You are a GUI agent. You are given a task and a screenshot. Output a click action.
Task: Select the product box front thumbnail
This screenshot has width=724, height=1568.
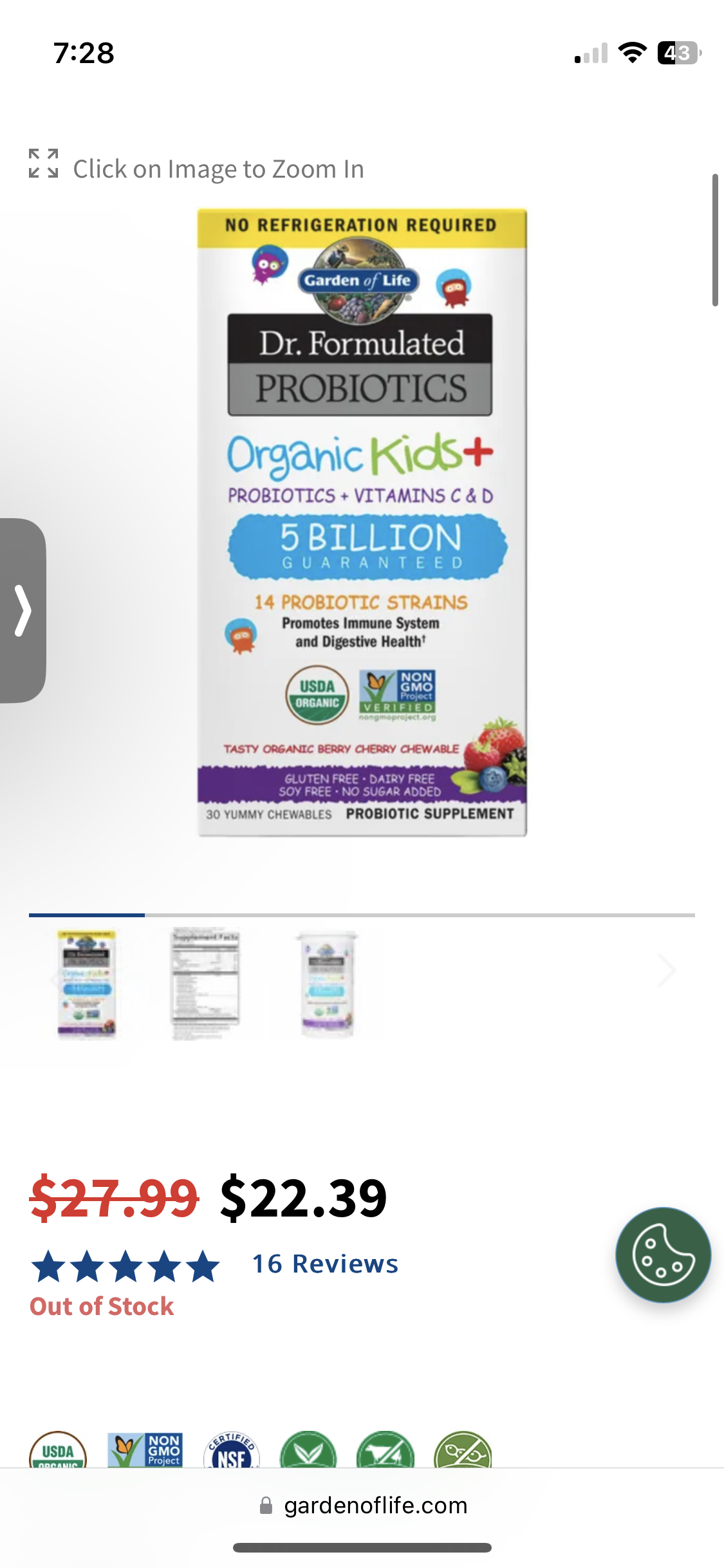(x=87, y=984)
